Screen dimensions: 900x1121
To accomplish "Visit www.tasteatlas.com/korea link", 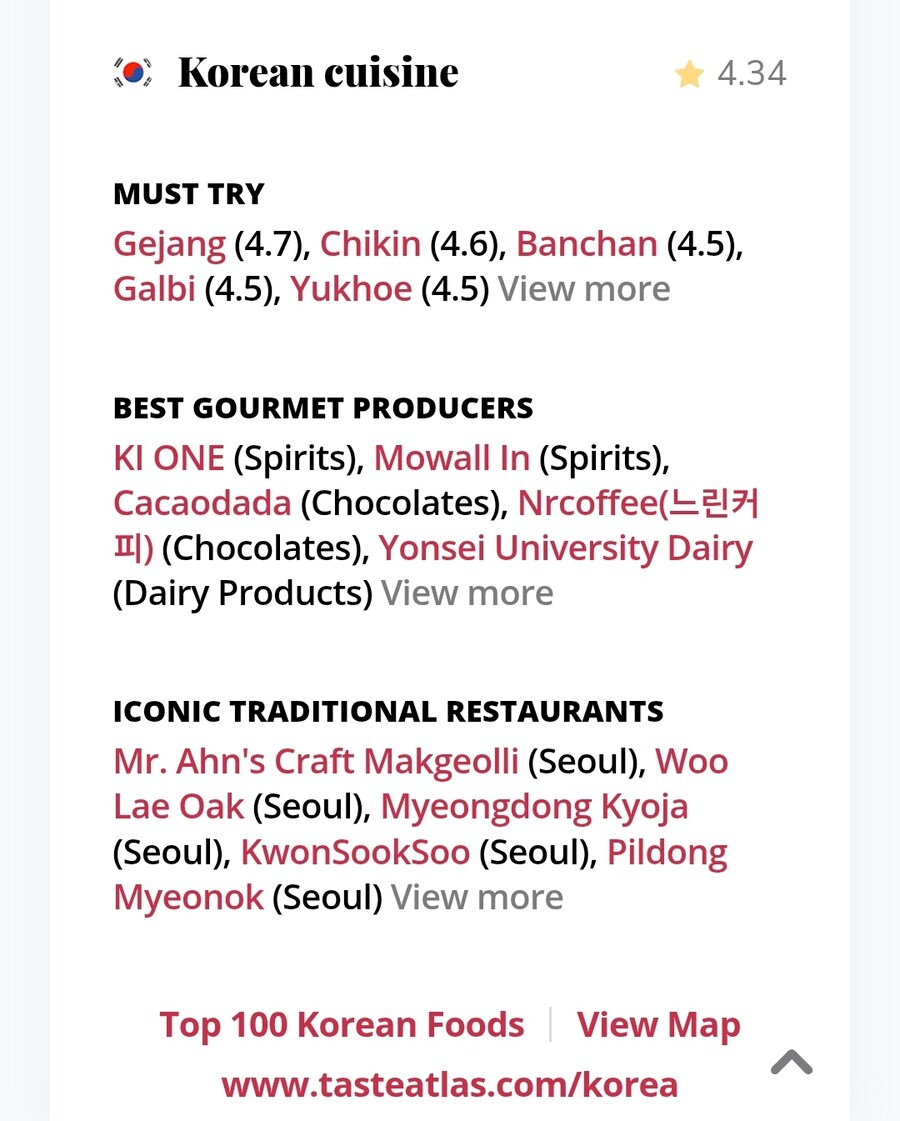I will [450, 1085].
